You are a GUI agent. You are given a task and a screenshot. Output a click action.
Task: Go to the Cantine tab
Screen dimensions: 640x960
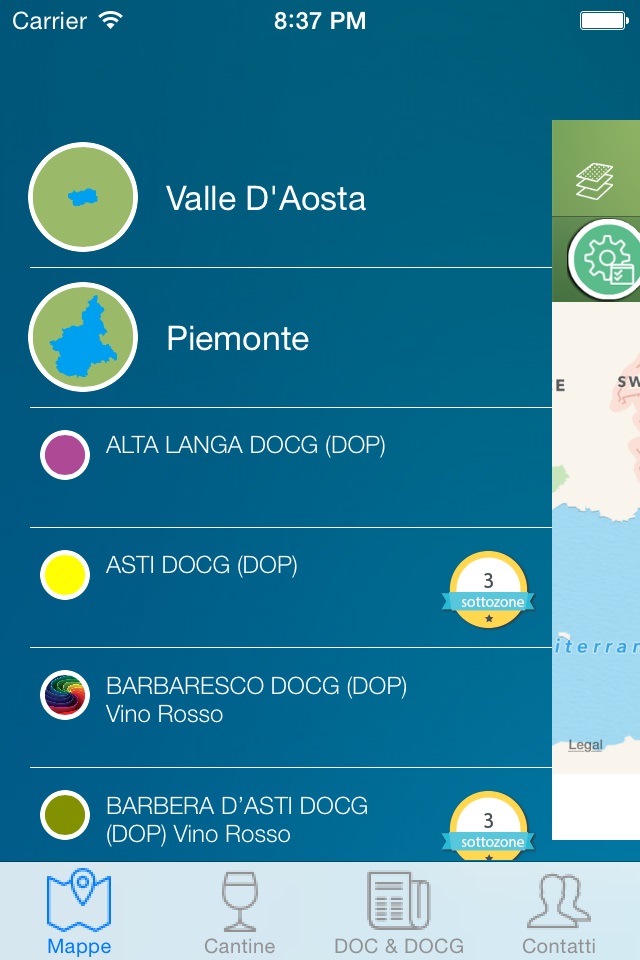pyautogui.click(x=239, y=912)
